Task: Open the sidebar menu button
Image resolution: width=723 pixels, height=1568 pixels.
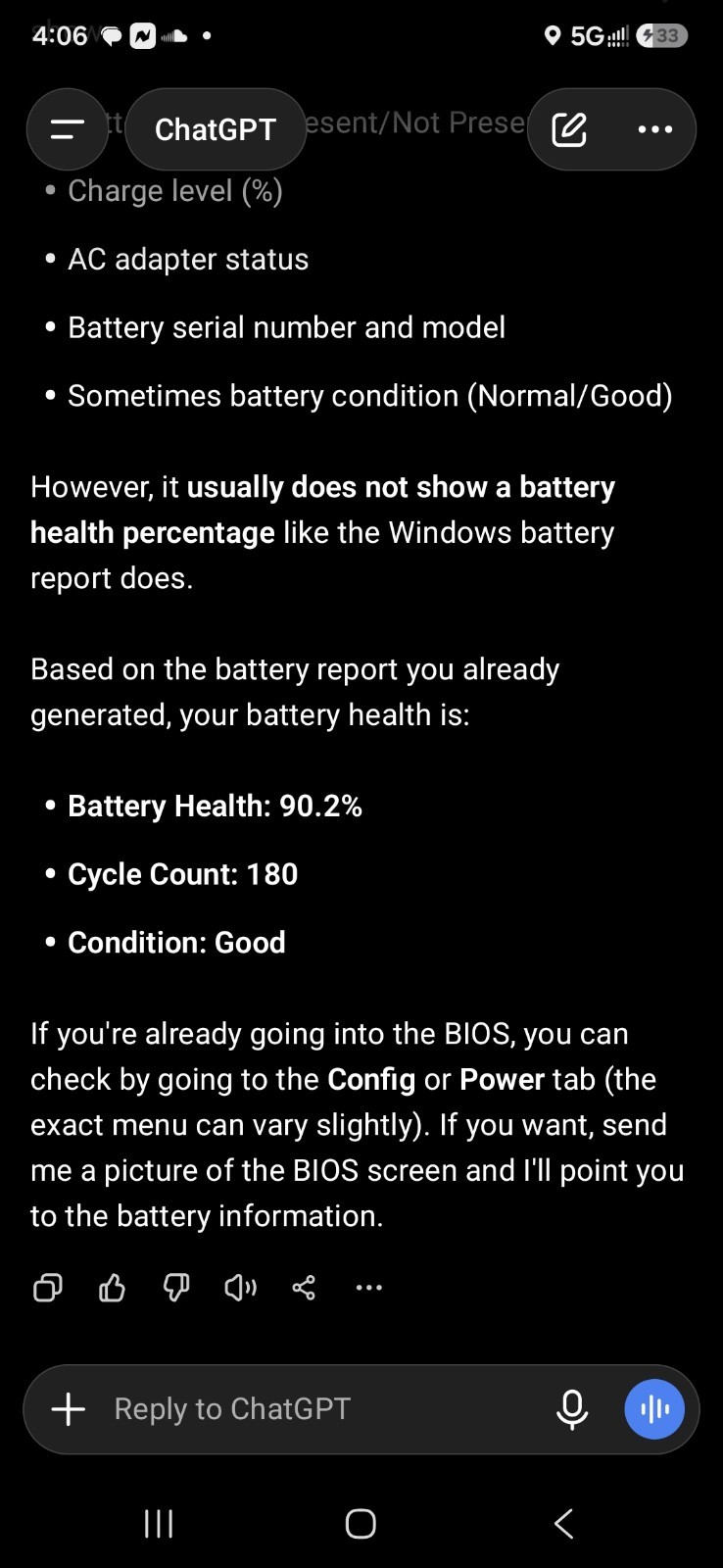Action: point(67,129)
